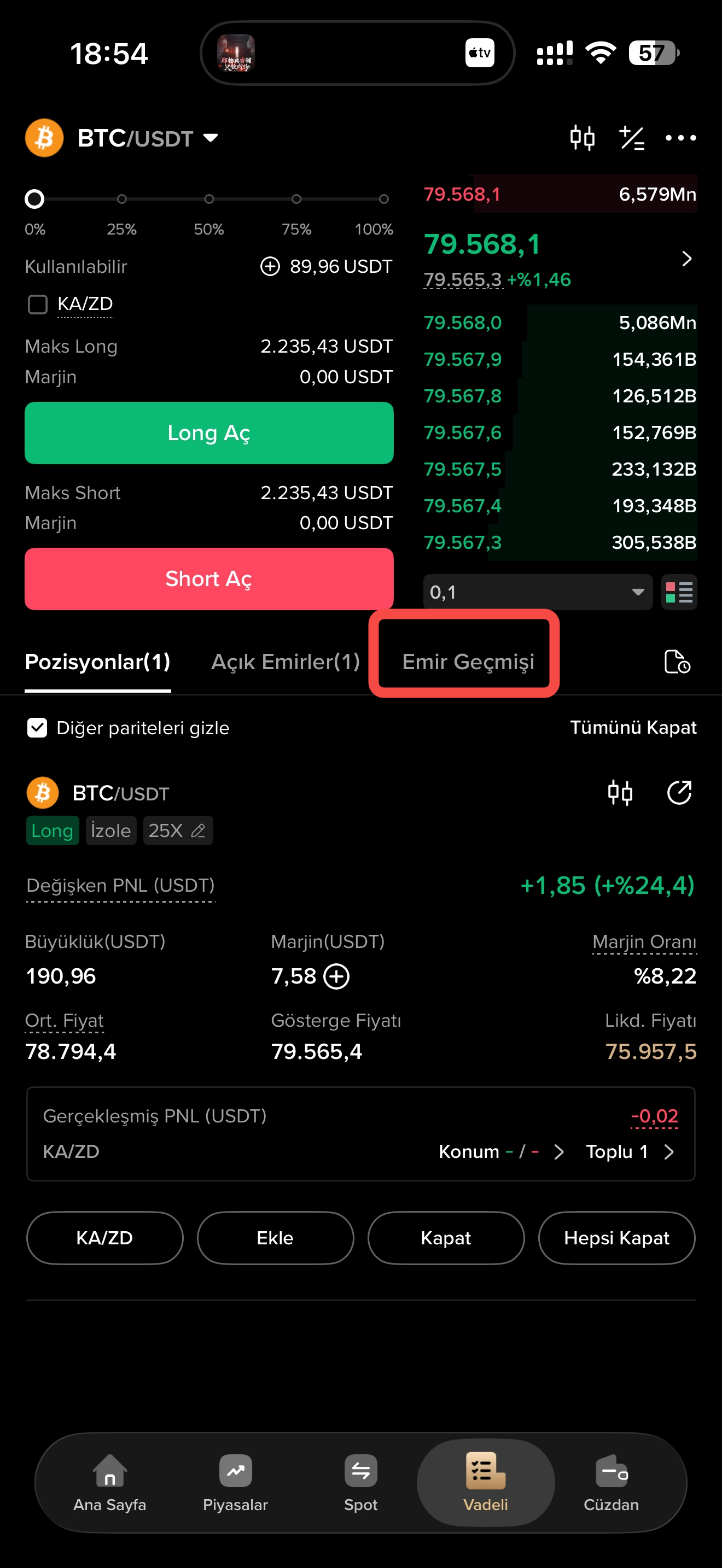Image resolution: width=722 pixels, height=1568 pixels.
Task: Open the three-dot overflow menu
Action: 680,138
